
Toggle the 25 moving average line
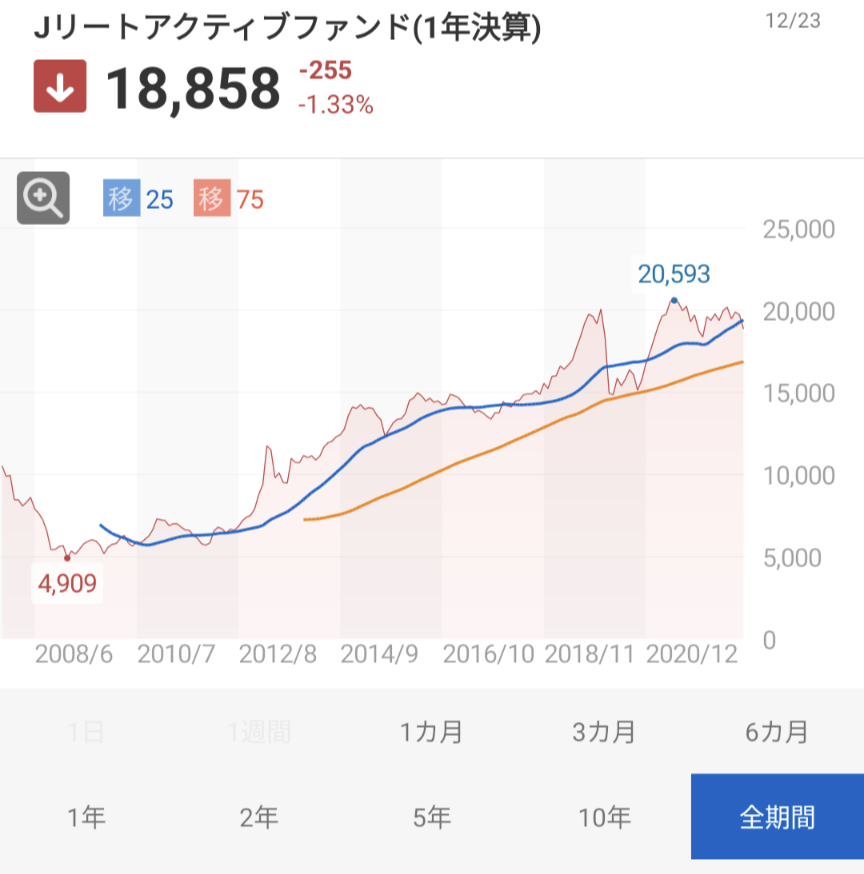pyautogui.click(x=139, y=199)
